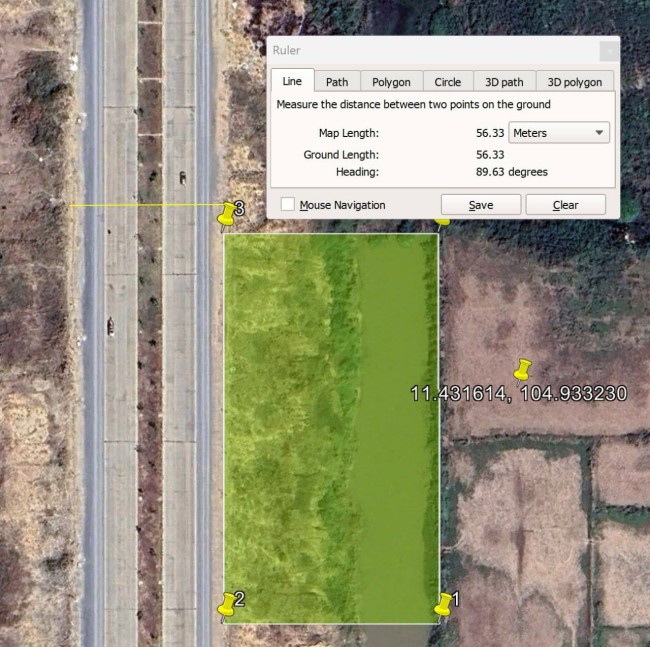
Task: Tap placemark pin number 2
Action: click(x=228, y=605)
